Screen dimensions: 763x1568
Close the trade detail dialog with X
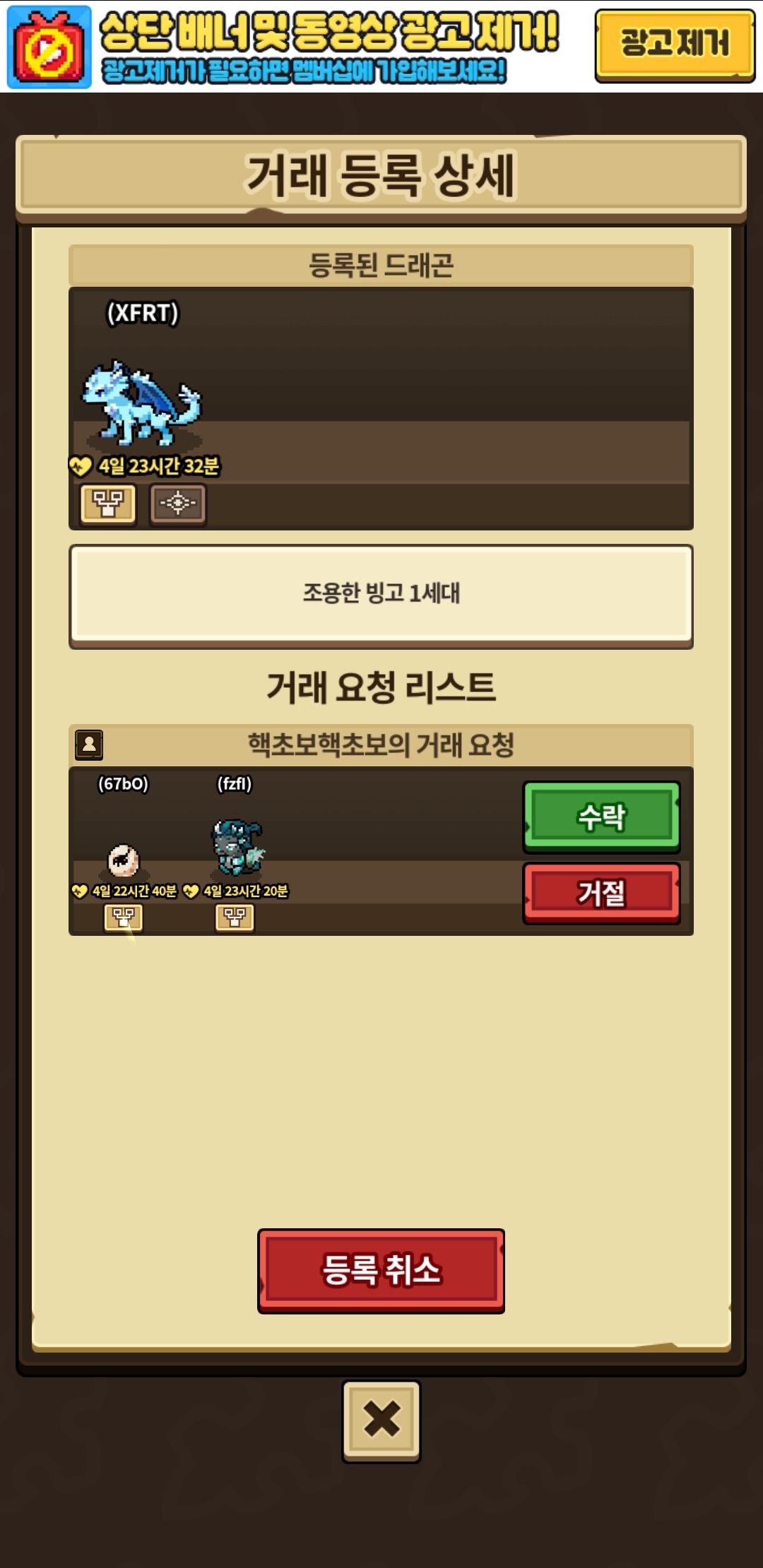pos(381,1420)
